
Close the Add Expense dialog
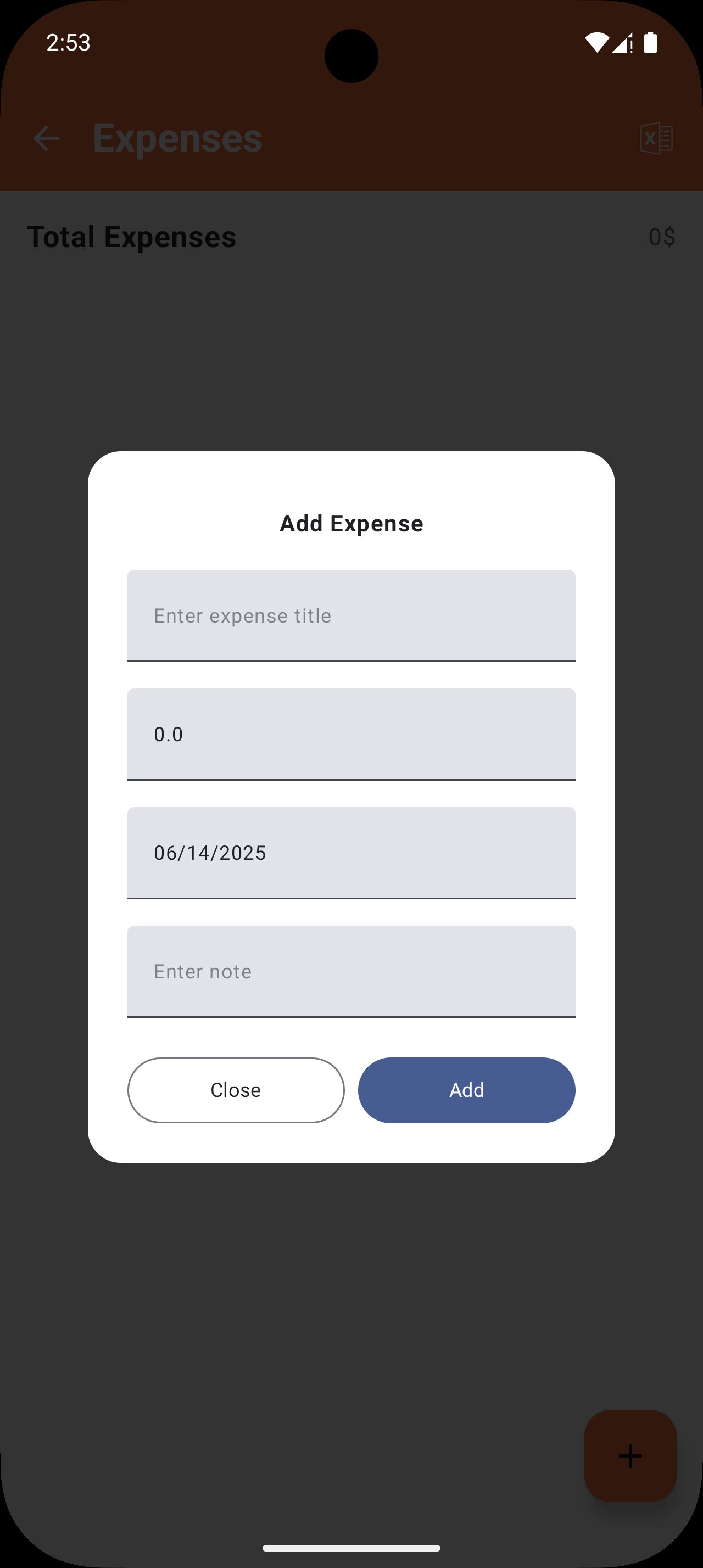pyautogui.click(x=236, y=1090)
